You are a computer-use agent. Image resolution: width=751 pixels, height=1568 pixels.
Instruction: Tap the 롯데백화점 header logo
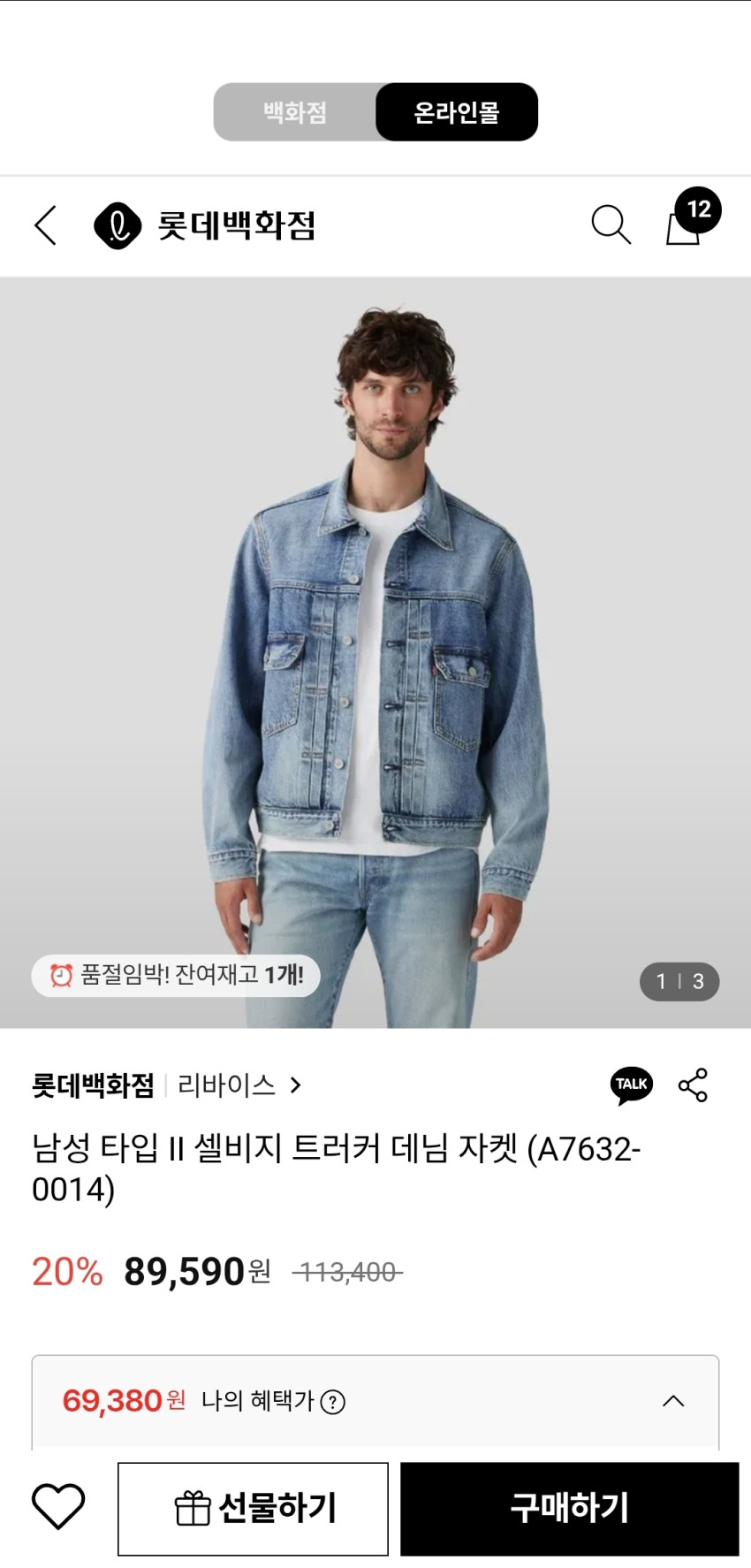pos(205,225)
